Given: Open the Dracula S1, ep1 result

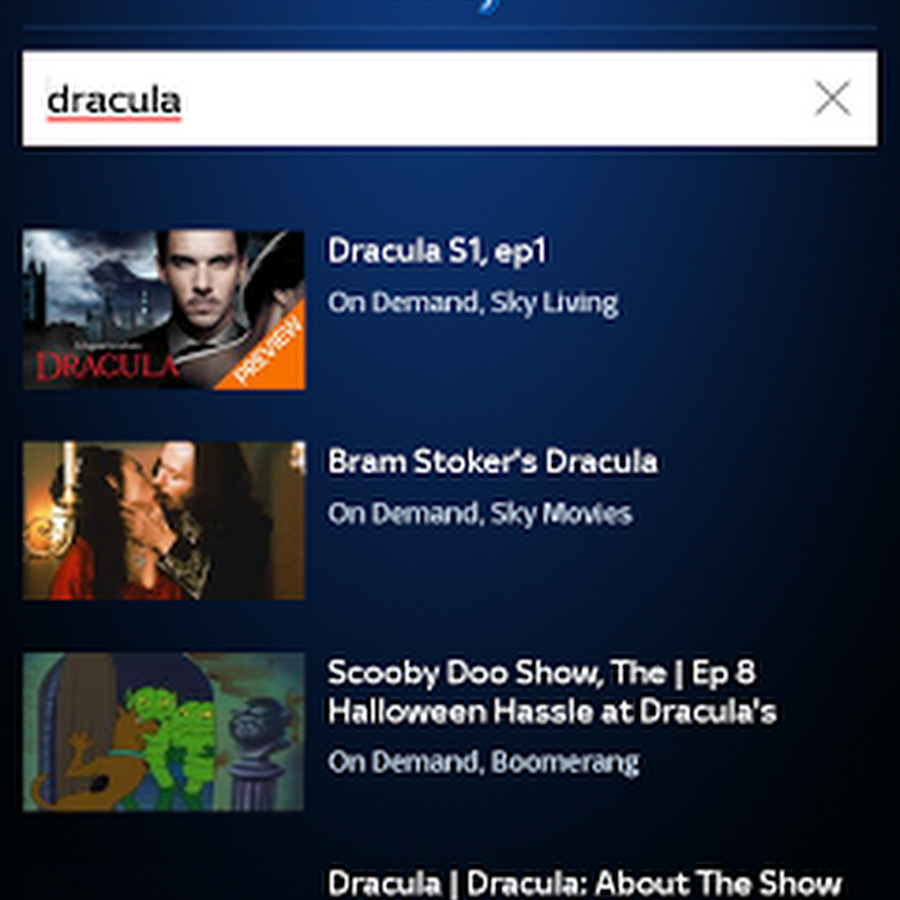Looking at the screenshot, I should point(438,252).
